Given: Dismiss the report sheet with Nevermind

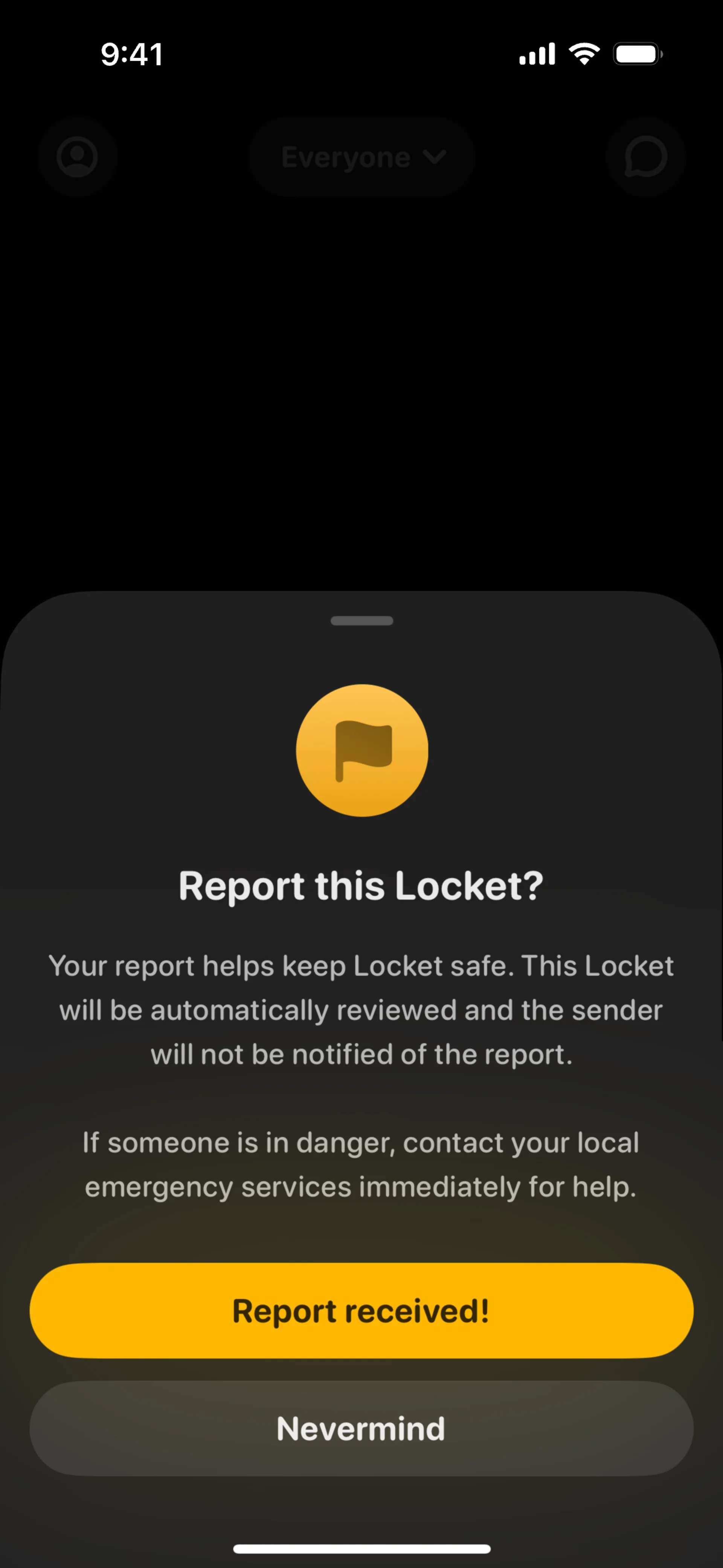Looking at the screenshot, I should click(x=361, y=1428).
